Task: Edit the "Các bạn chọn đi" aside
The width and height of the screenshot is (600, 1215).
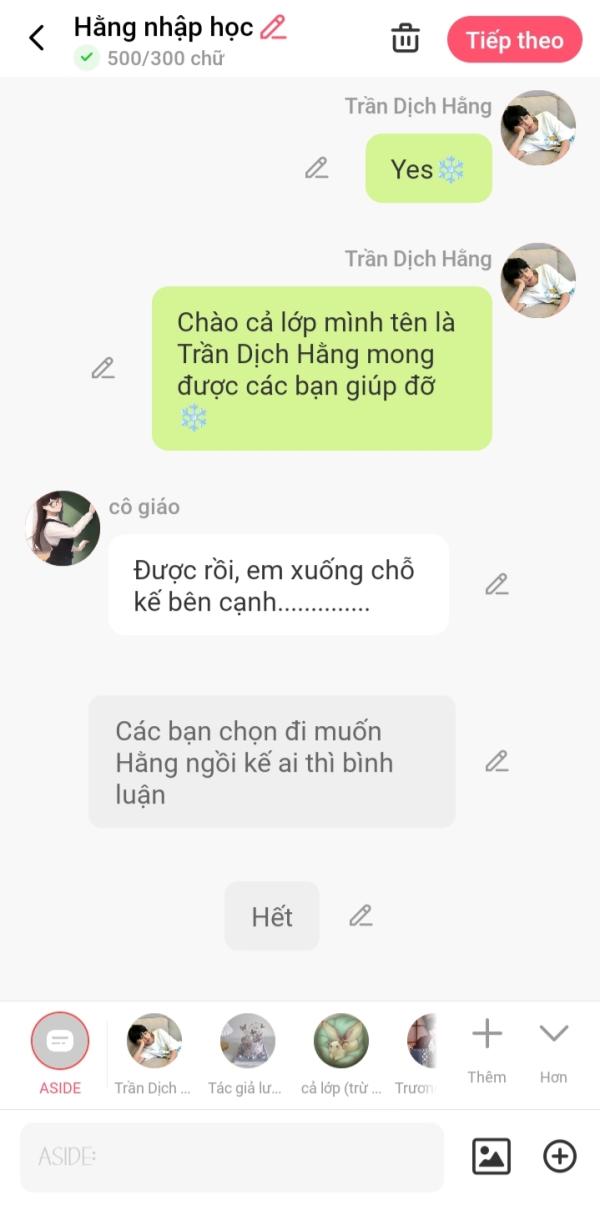Action: coord(497,762)
